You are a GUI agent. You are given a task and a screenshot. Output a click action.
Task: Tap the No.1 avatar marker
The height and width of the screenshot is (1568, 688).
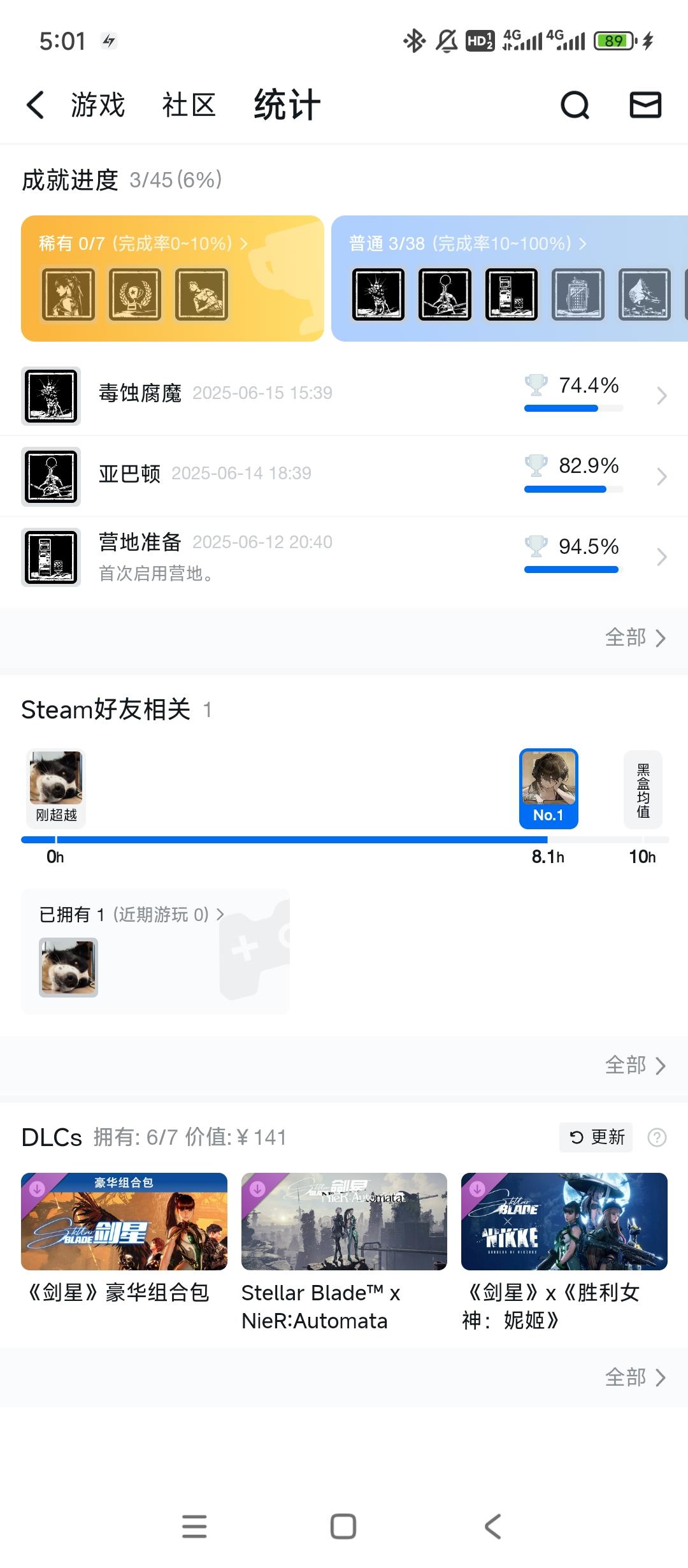[548, 788]
